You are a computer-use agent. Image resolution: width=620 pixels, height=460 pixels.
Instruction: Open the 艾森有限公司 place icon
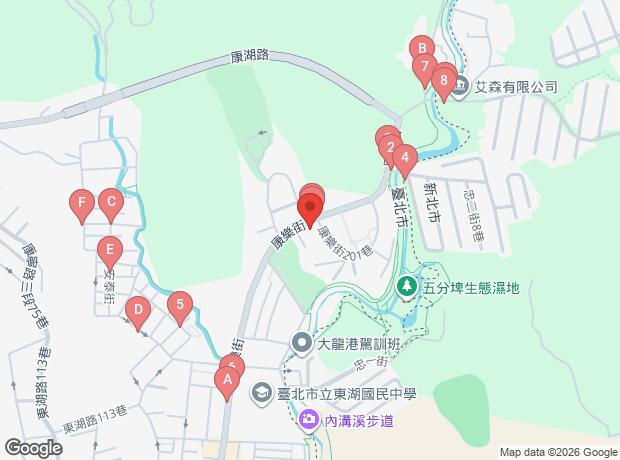pos(460,88)
